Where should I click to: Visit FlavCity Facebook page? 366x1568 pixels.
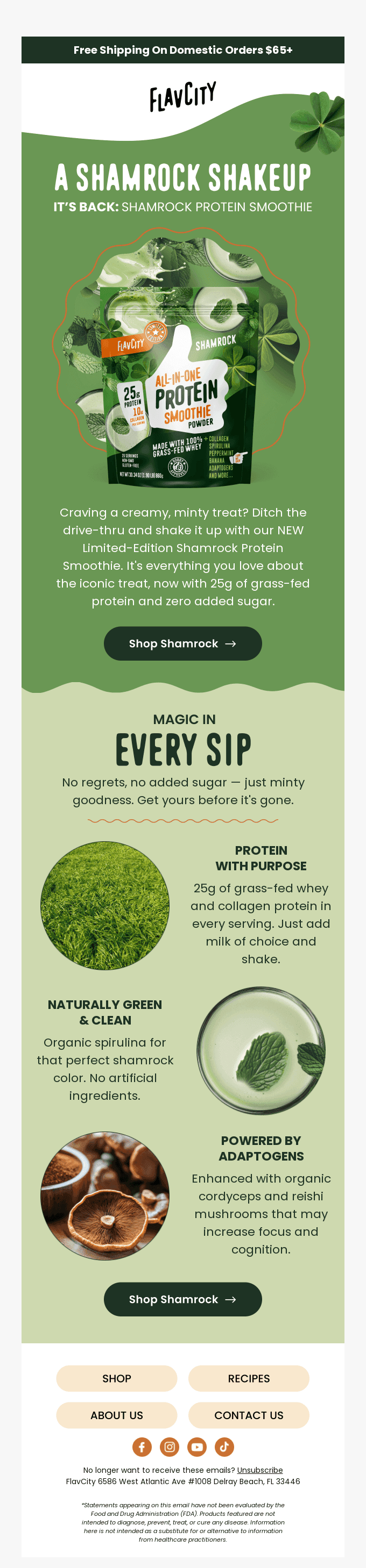click(142, 1447)
